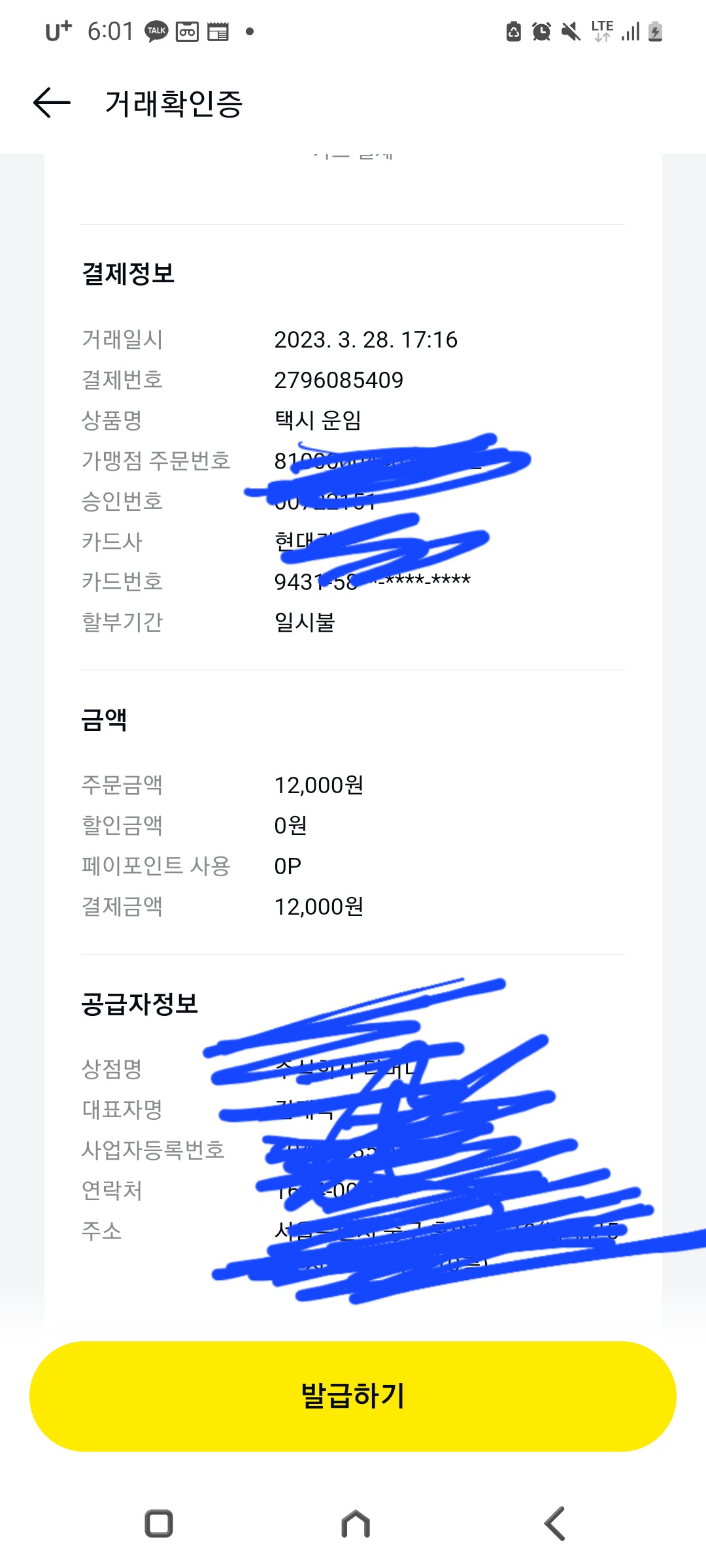
Task: Tap the system back button
Action: coord(554,1524)
